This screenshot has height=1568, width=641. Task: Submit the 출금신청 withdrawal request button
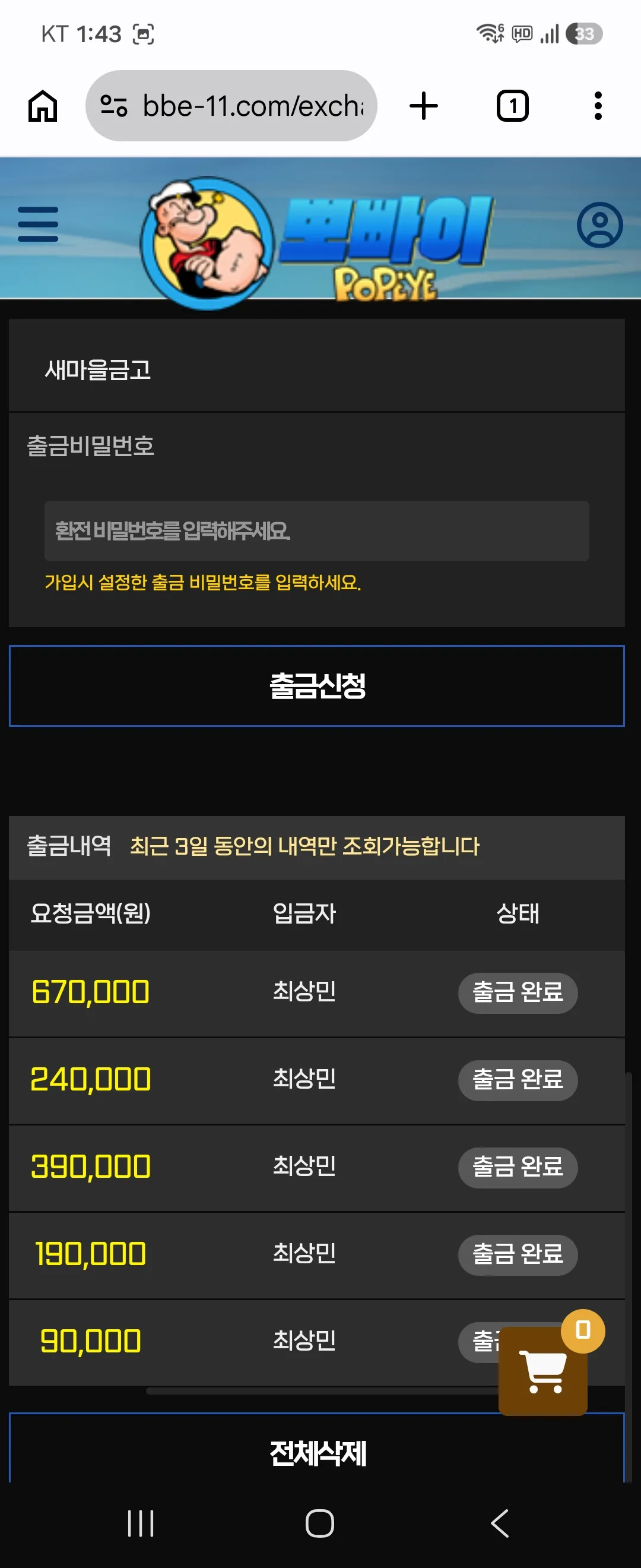pos(316,685)
